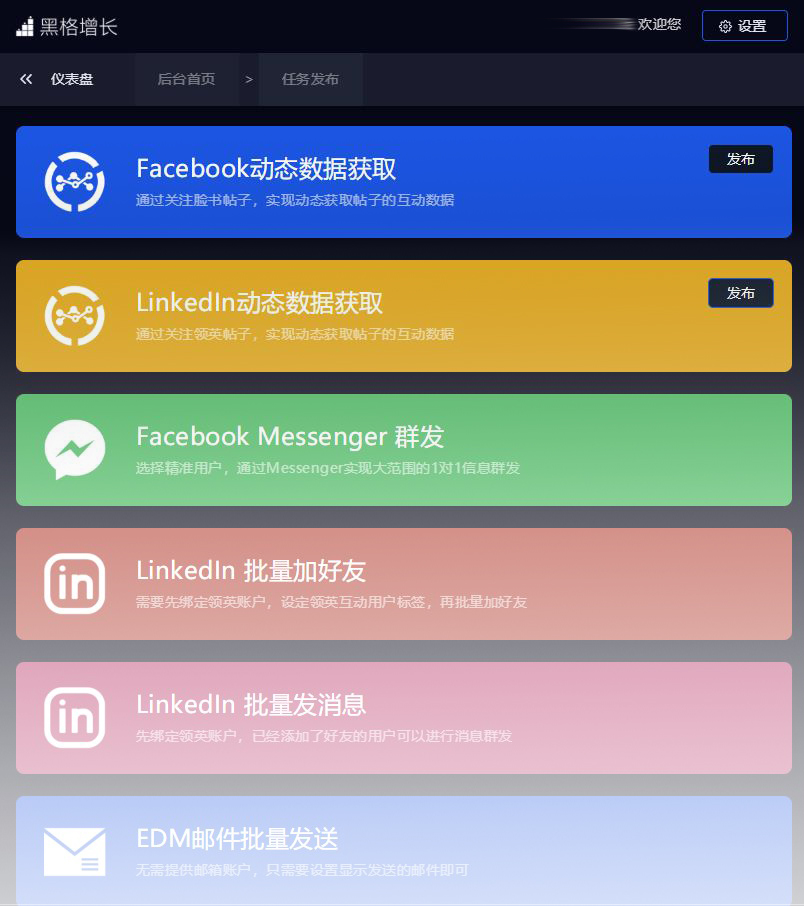Screen dimensions: 804x906
Task: Open the LinkedIn 批量加好友 card
Action: coord(403,584)
